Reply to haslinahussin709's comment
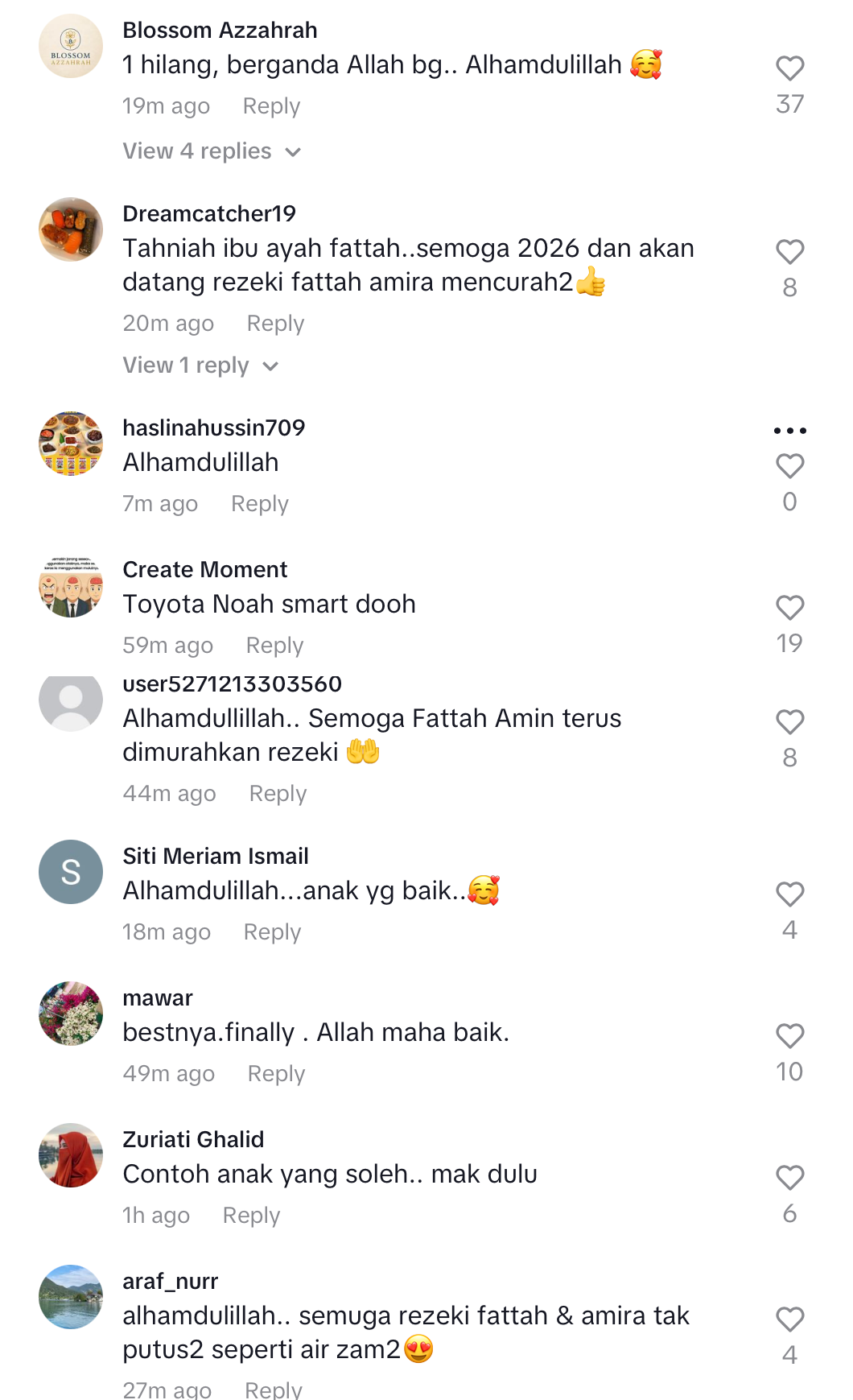The width and height of the screenshot is (853, 1400). tap(259, 504)
